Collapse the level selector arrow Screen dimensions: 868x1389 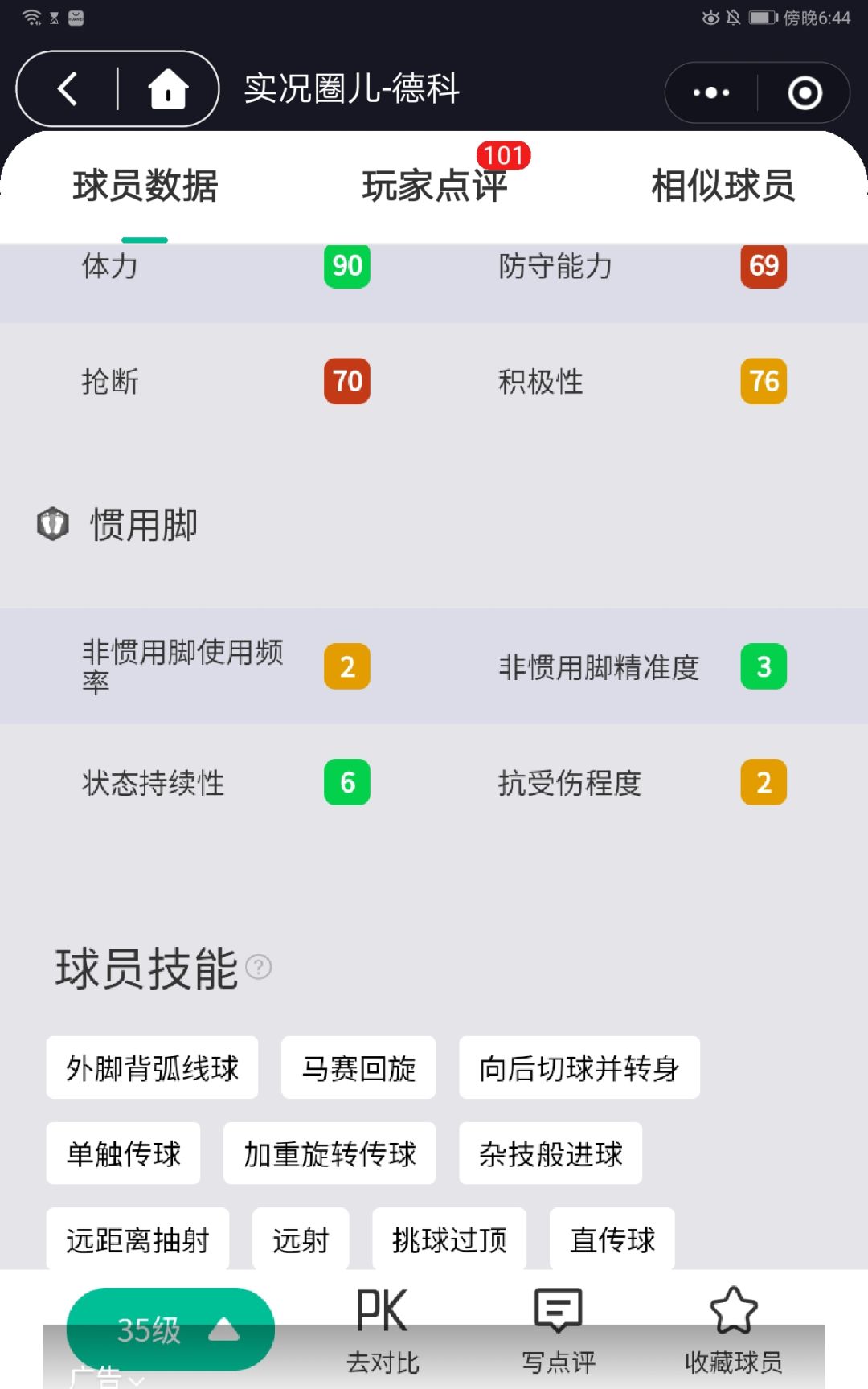click(x=224, y=1329)
